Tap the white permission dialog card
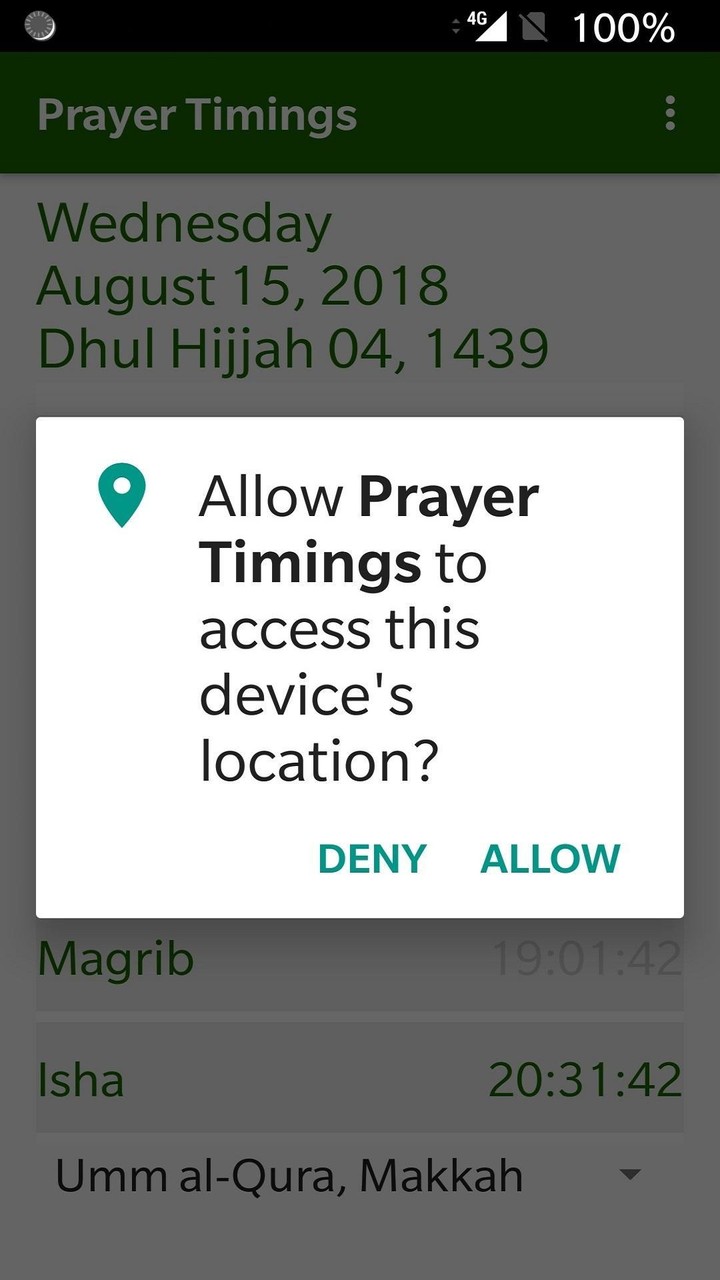 click(360, 665)
